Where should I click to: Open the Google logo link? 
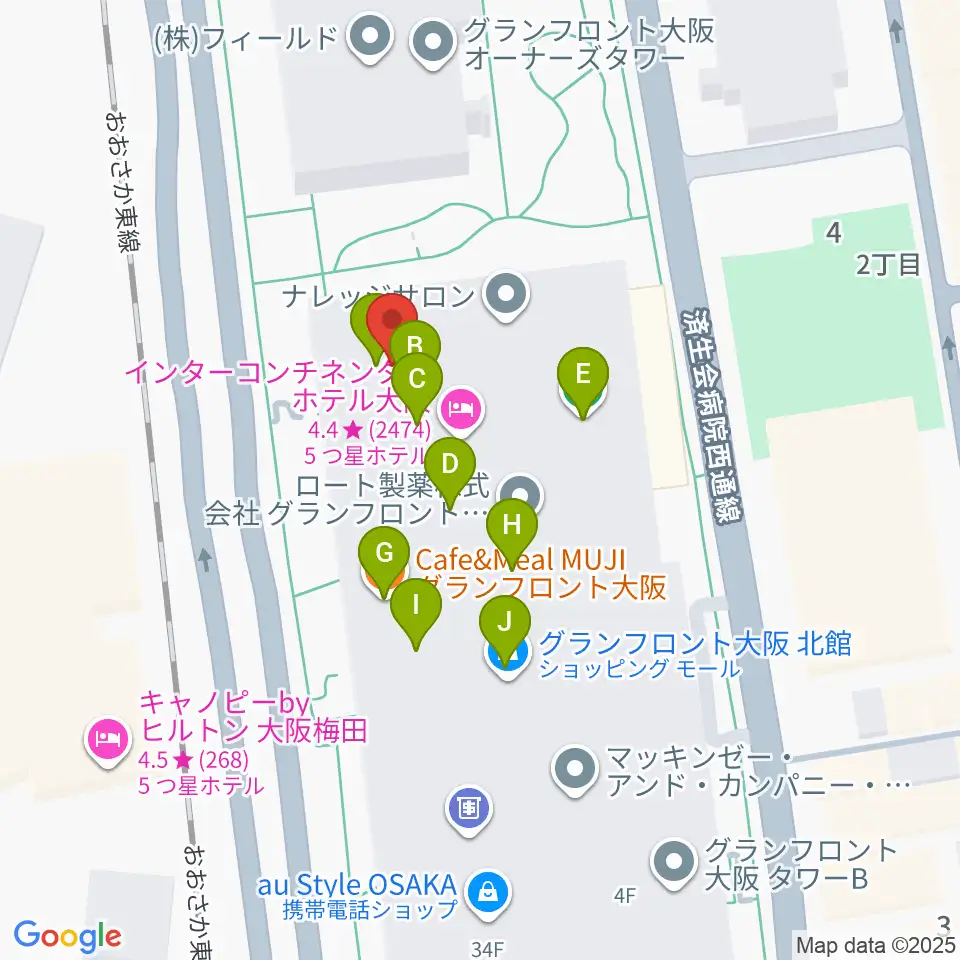point(67,936)
